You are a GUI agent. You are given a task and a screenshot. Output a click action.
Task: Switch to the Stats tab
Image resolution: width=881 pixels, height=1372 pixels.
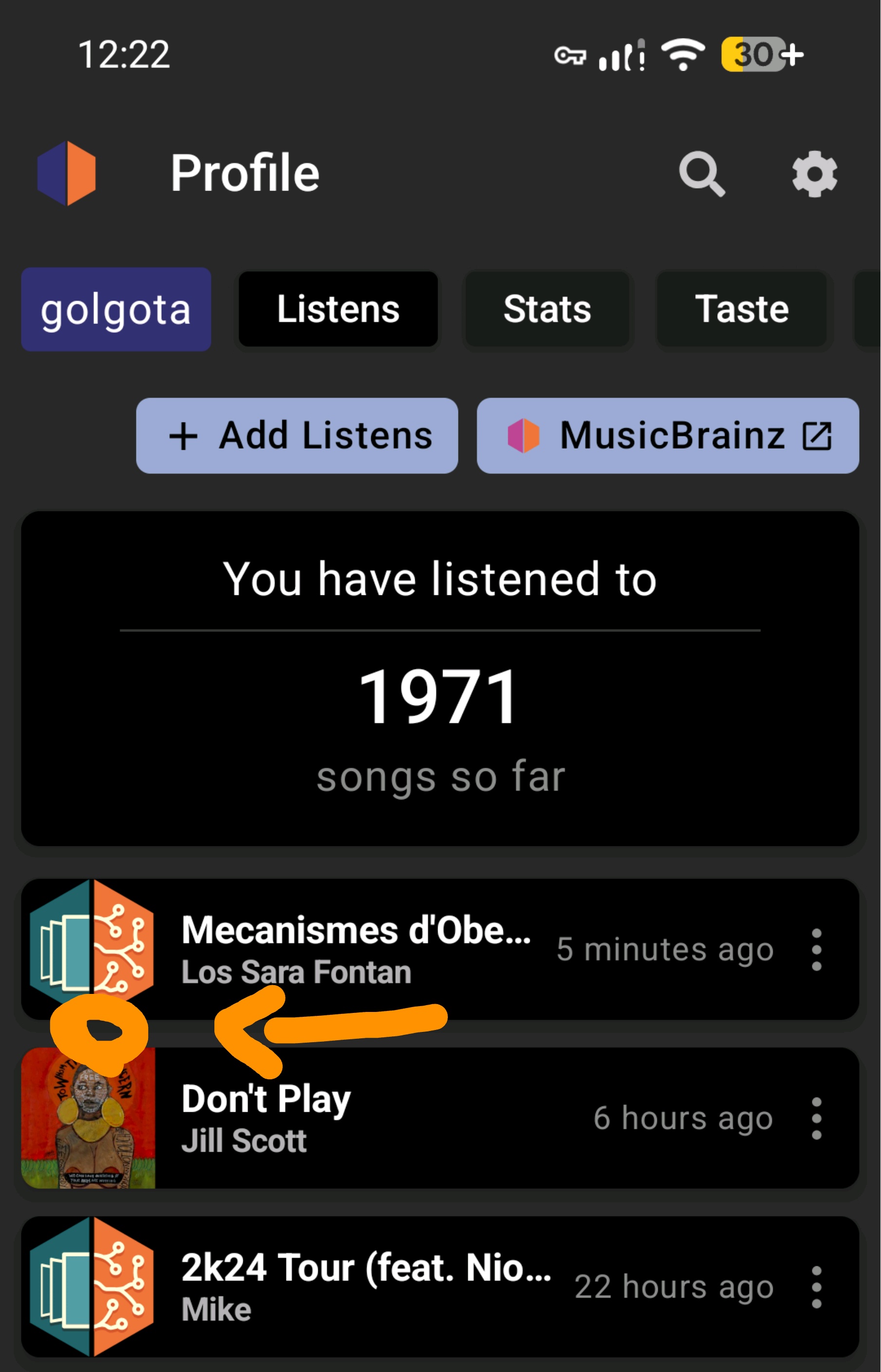[x=547, y=309]
